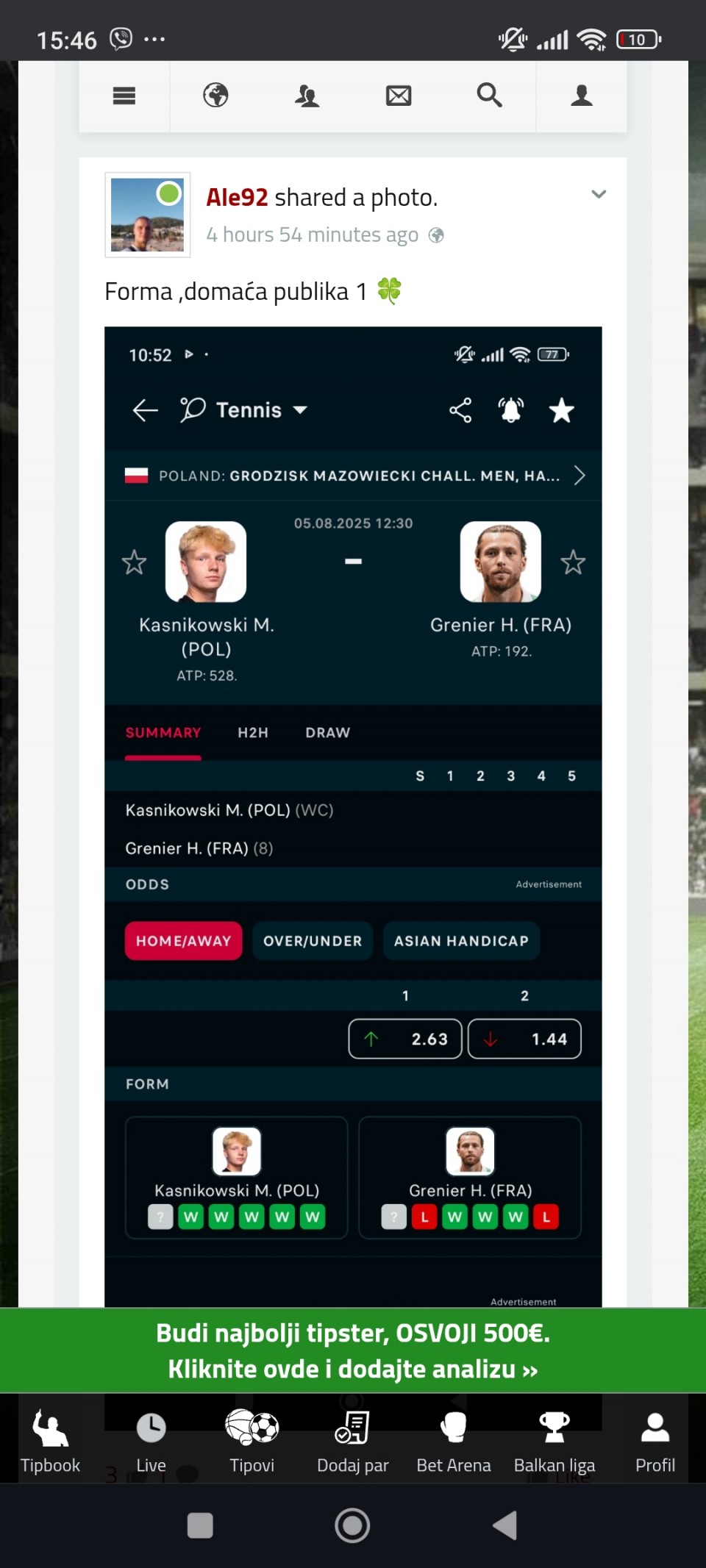Open the messages envelope icon

(398, 96)
